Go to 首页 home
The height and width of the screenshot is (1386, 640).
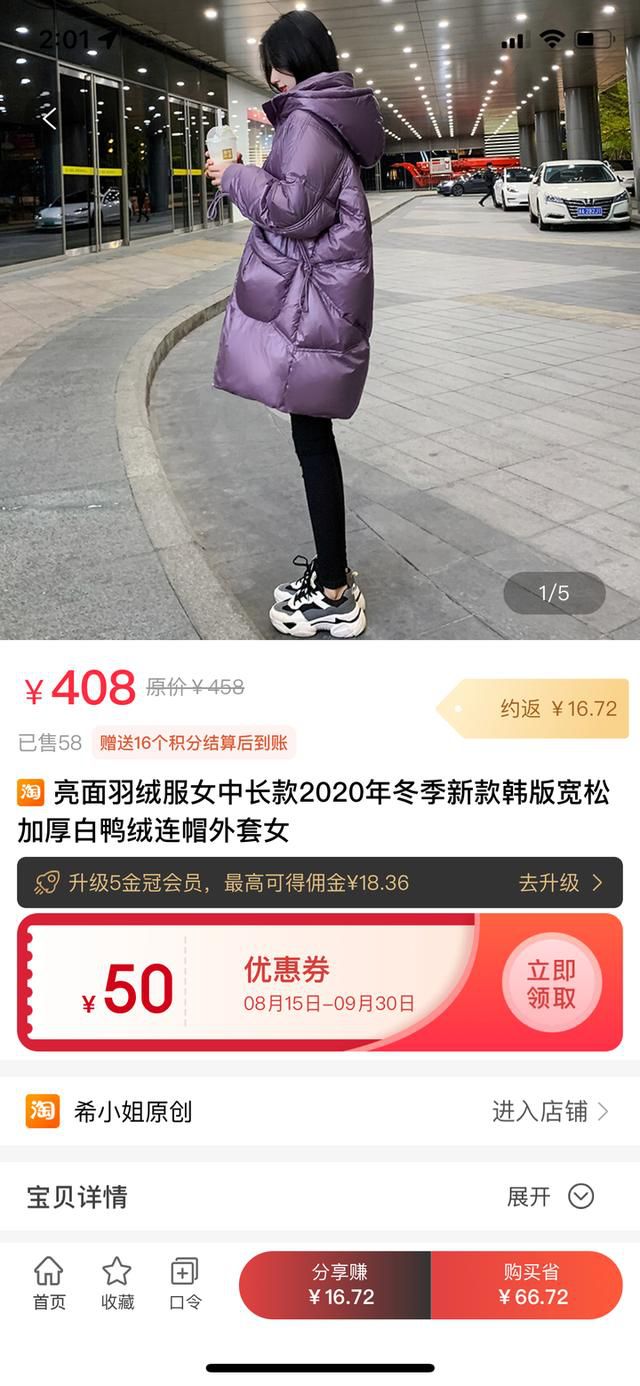pyautogui.click(x=49, y=1284)
